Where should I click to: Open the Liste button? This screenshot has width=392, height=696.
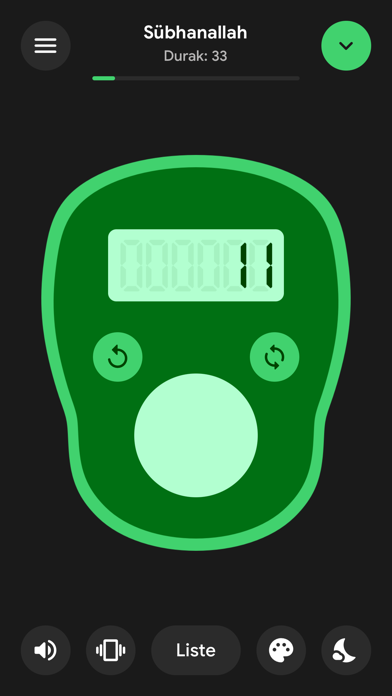point(196,650)
